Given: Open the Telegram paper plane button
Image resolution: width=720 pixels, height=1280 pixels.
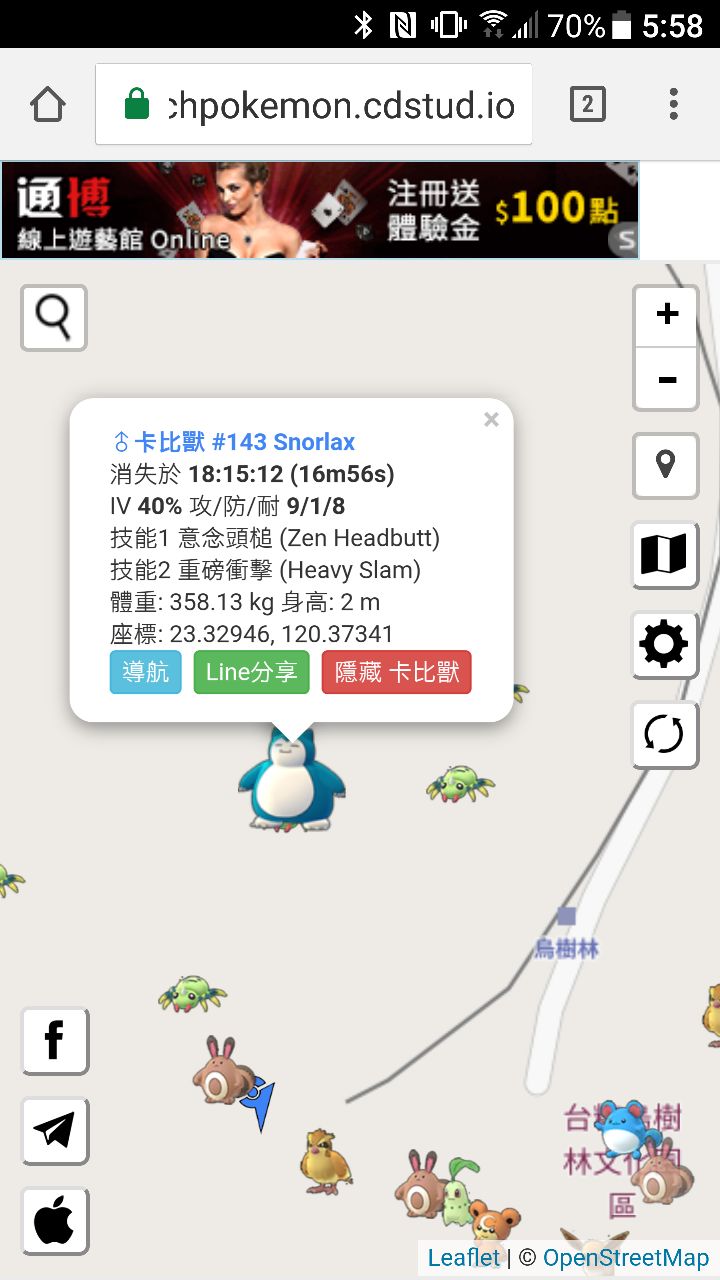Looking at the screenshot, I should [x=55, y=1131].
